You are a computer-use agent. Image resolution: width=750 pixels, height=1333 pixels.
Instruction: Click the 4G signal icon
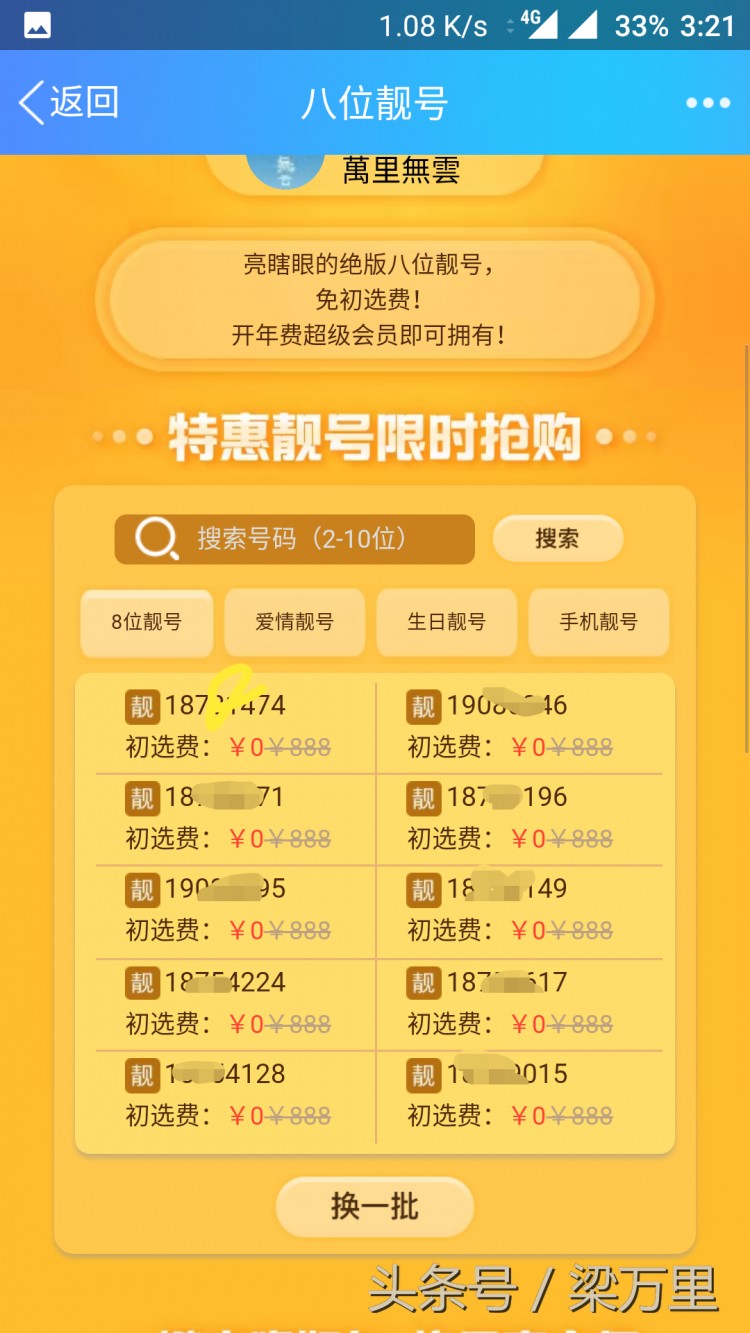[540, 24]
